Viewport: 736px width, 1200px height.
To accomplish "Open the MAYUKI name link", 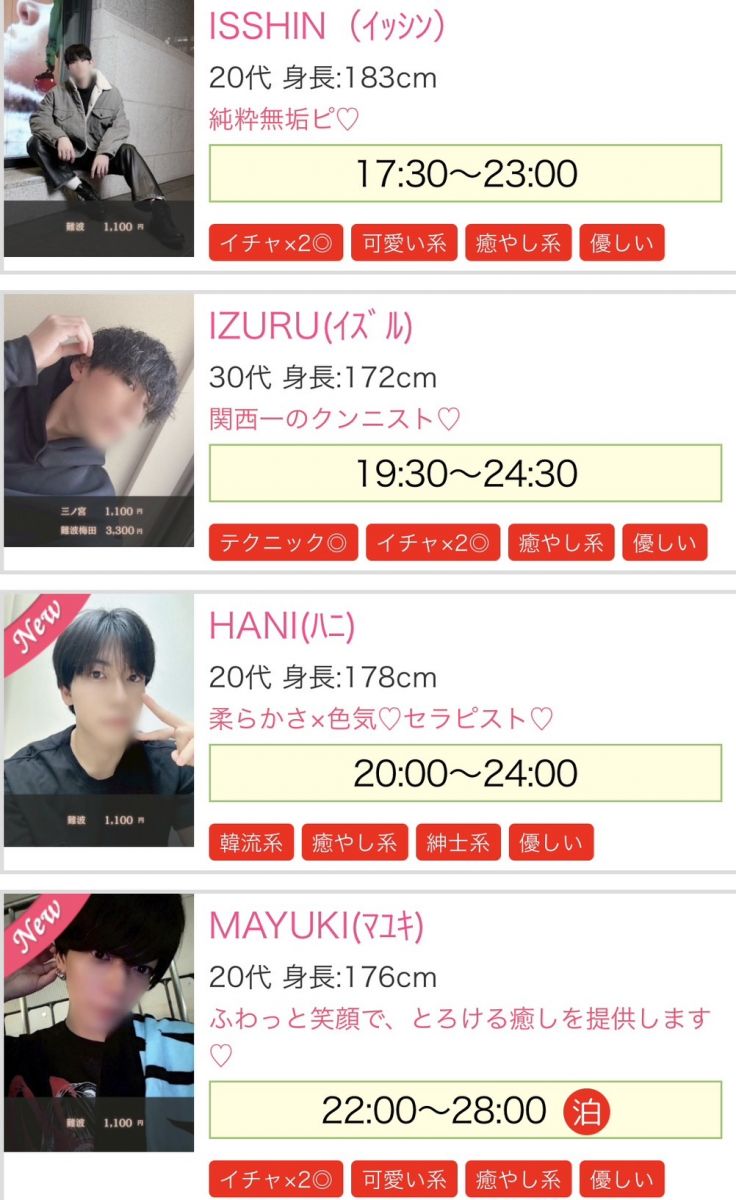I will 316,926.
